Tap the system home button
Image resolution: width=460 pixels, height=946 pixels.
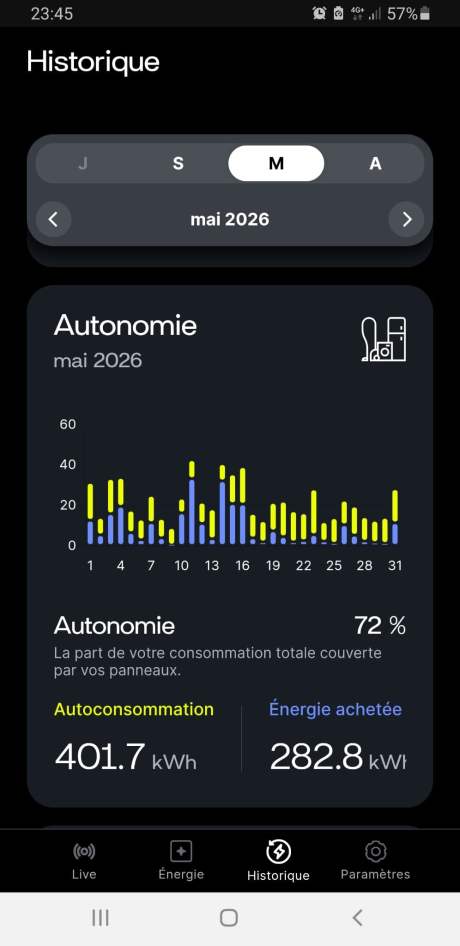229,918
